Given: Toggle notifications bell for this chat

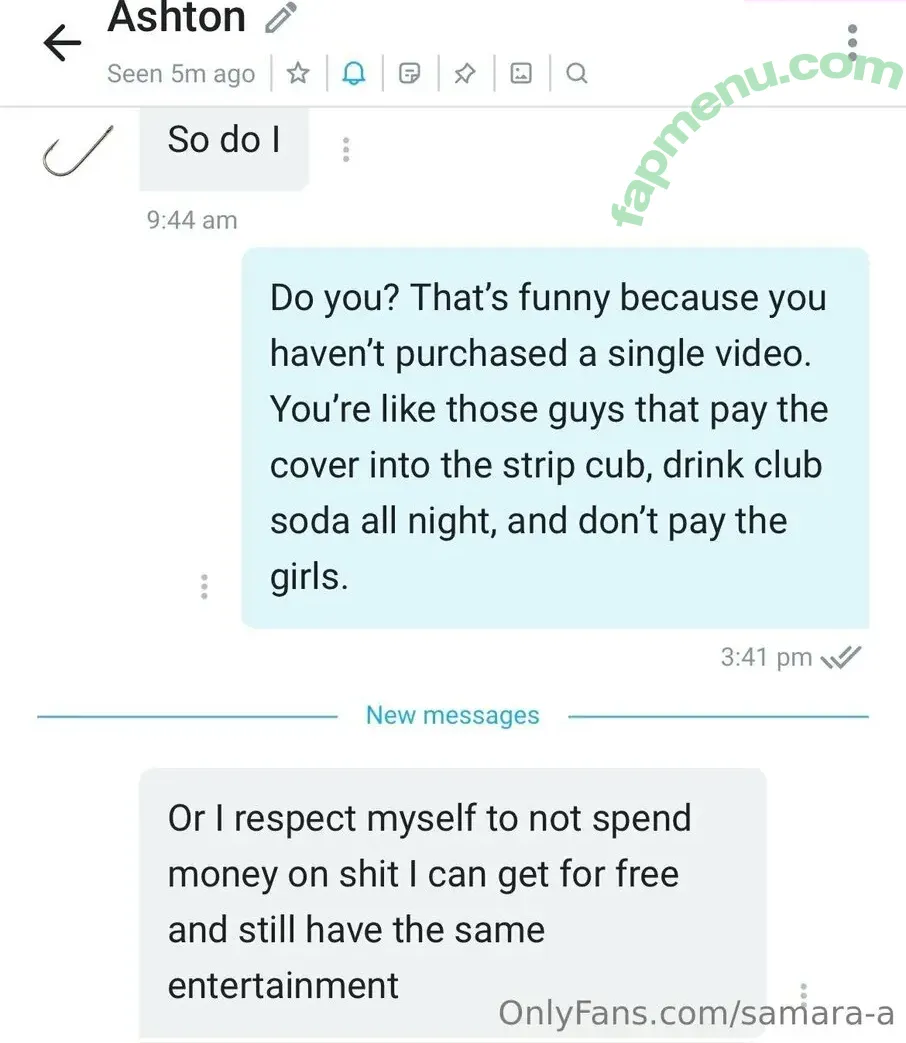Looking at the screenshot, I should pos(353,73).
